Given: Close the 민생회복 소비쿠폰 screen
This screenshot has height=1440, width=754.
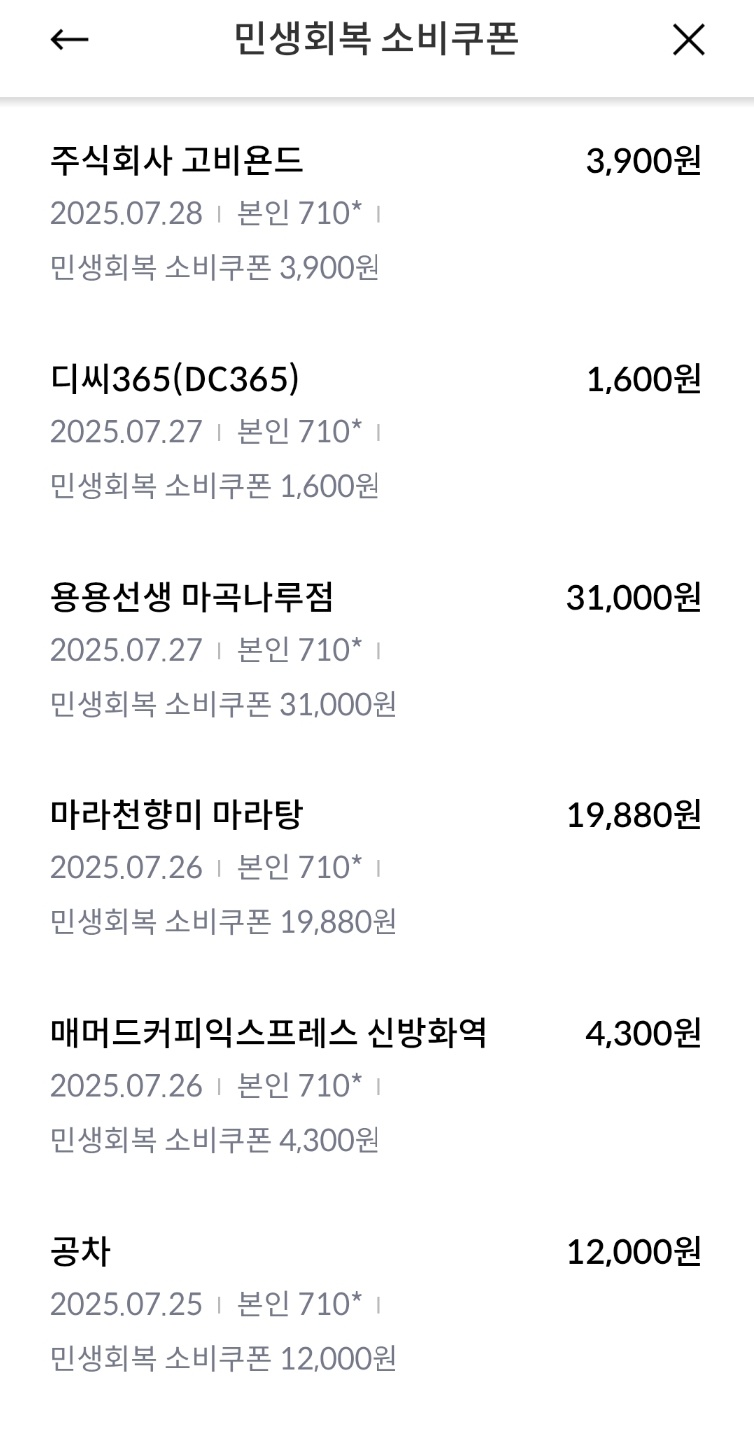Looking at the screenshot, I should click(688, 40).
